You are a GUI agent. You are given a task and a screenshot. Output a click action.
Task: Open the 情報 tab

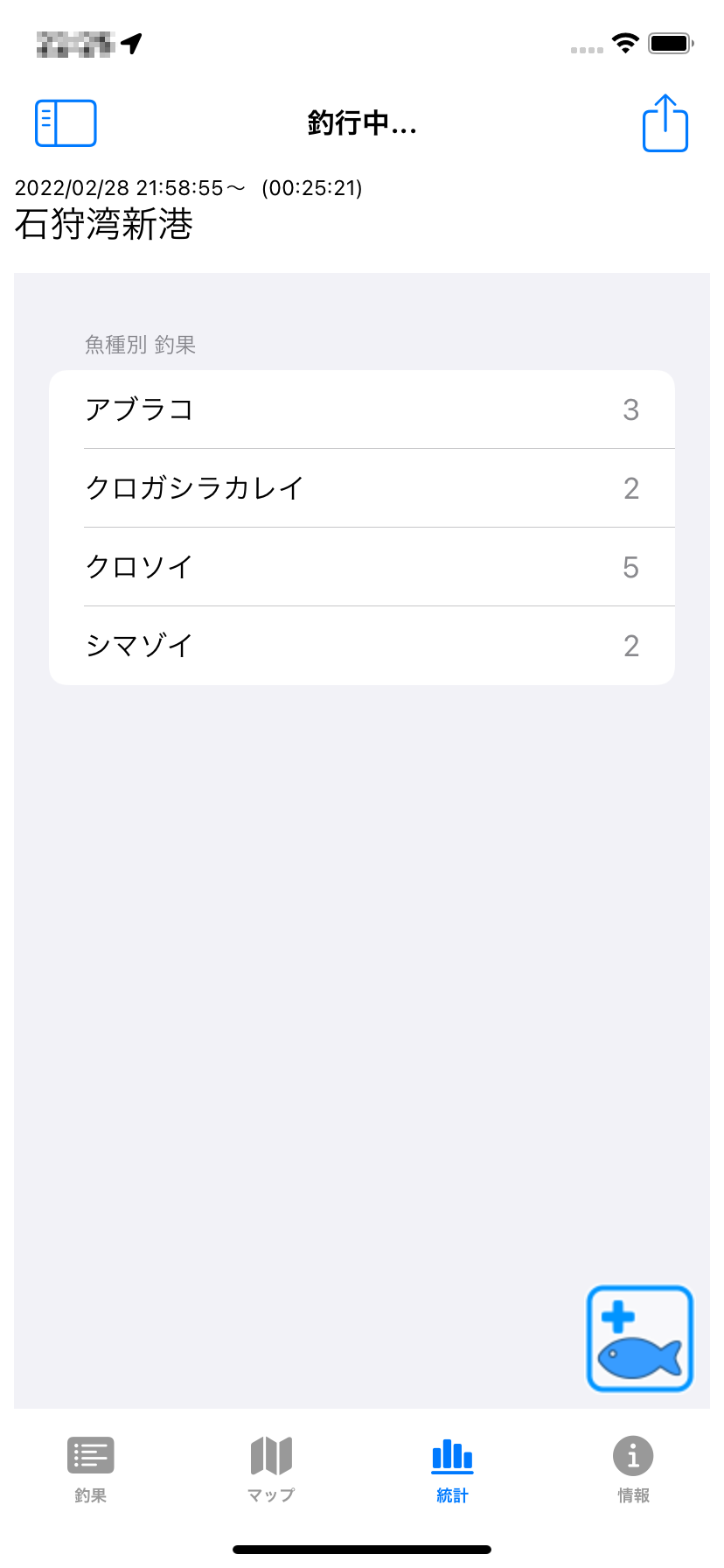pos(633,1470)
